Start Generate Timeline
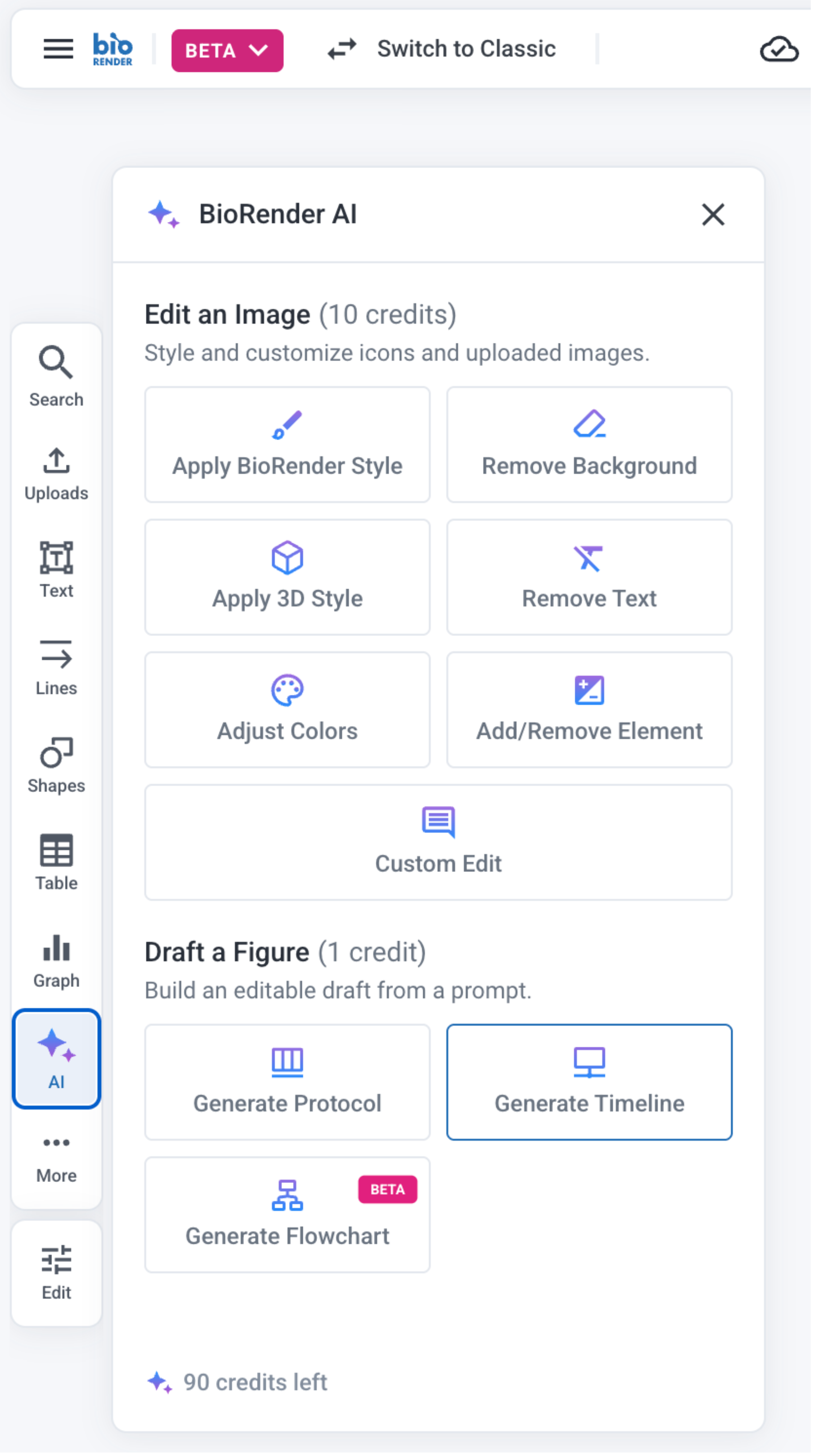Image resolution: width=816 pixels, height=1456 pixels. (x=589, y=1082)
